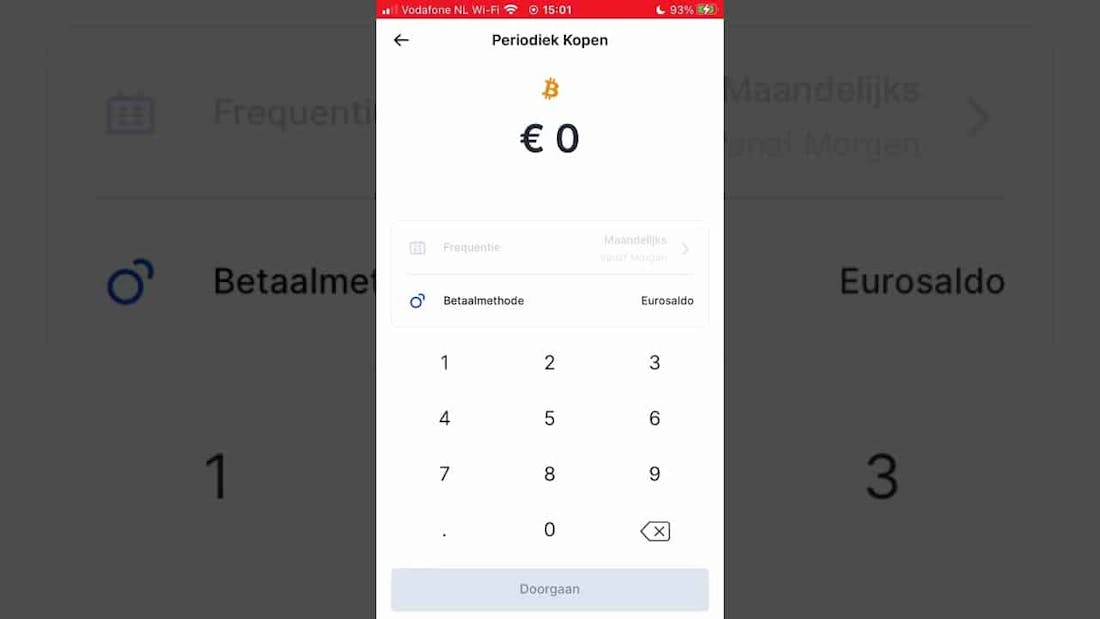The width and height of the screenshot is (1100, 619).
Task: Tap the 8 key
Action: point(549,474)
